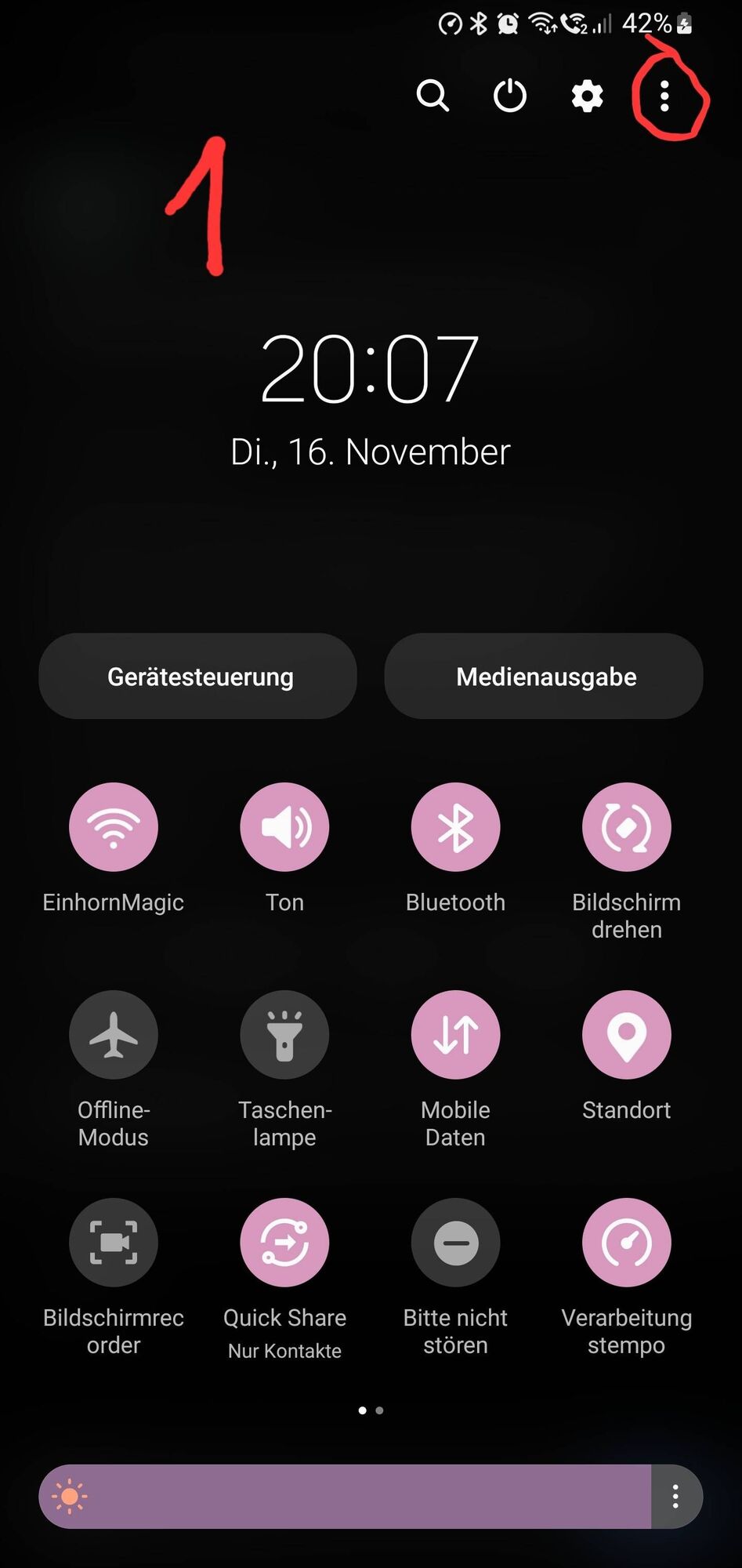
Task: Turn on the Taschenlampe
Action: (x=284, y=1035)
